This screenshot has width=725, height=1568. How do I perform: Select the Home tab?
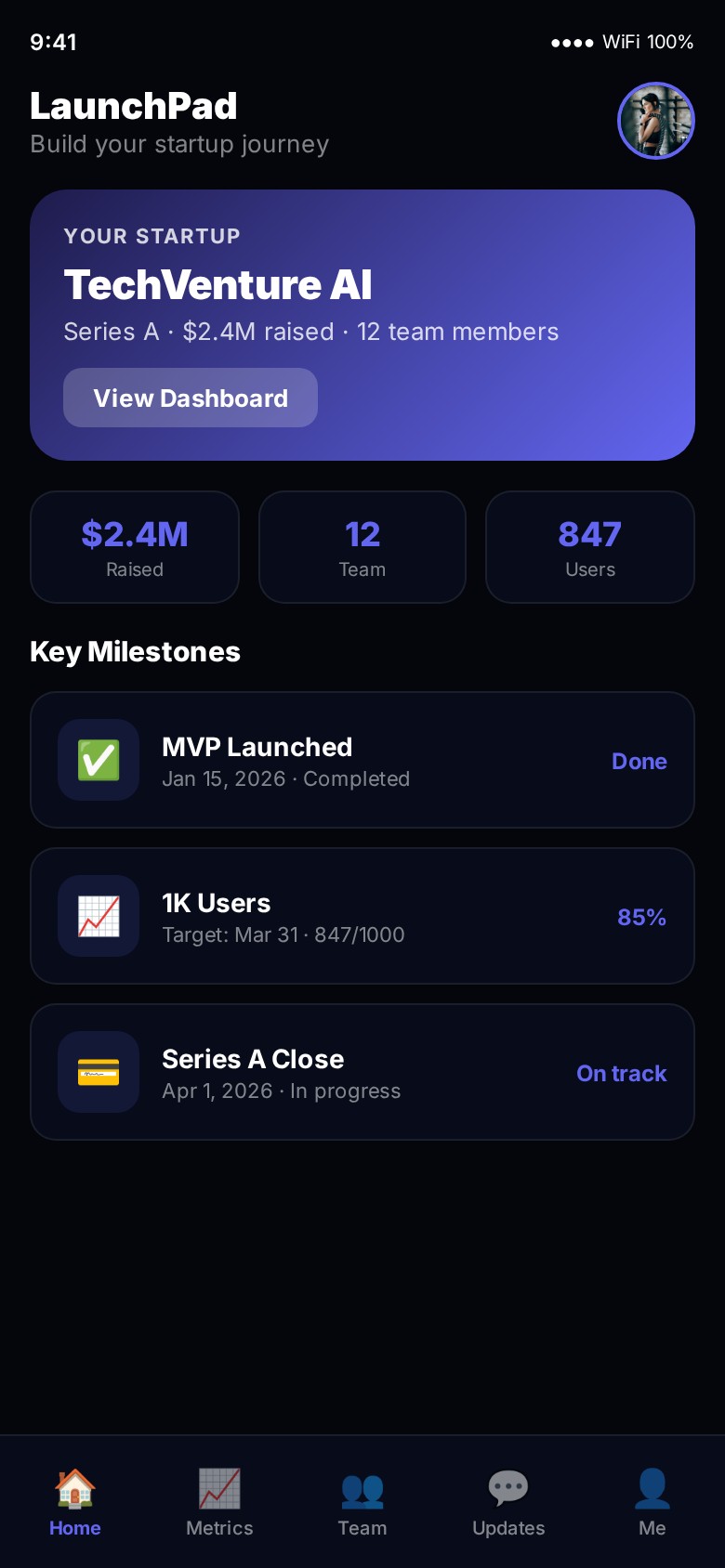click(x=75, y=1503)
